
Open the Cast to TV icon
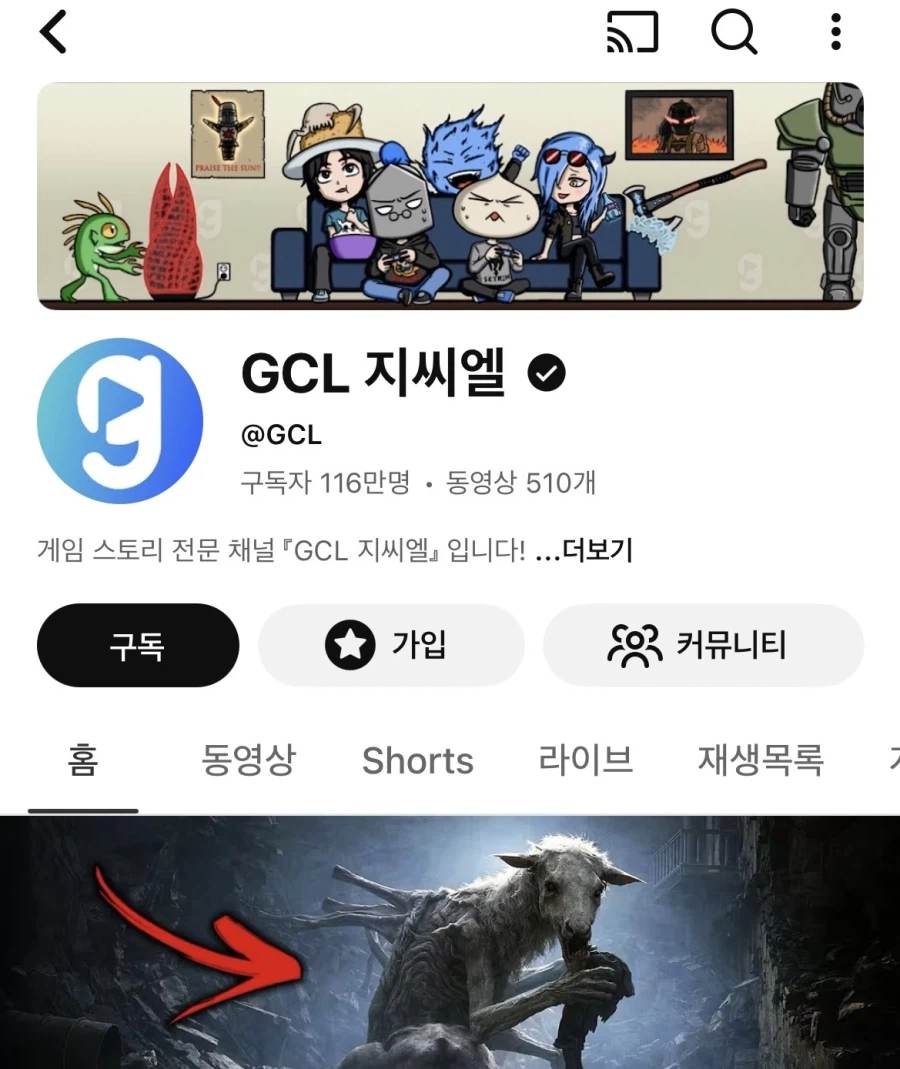(632, 31)
